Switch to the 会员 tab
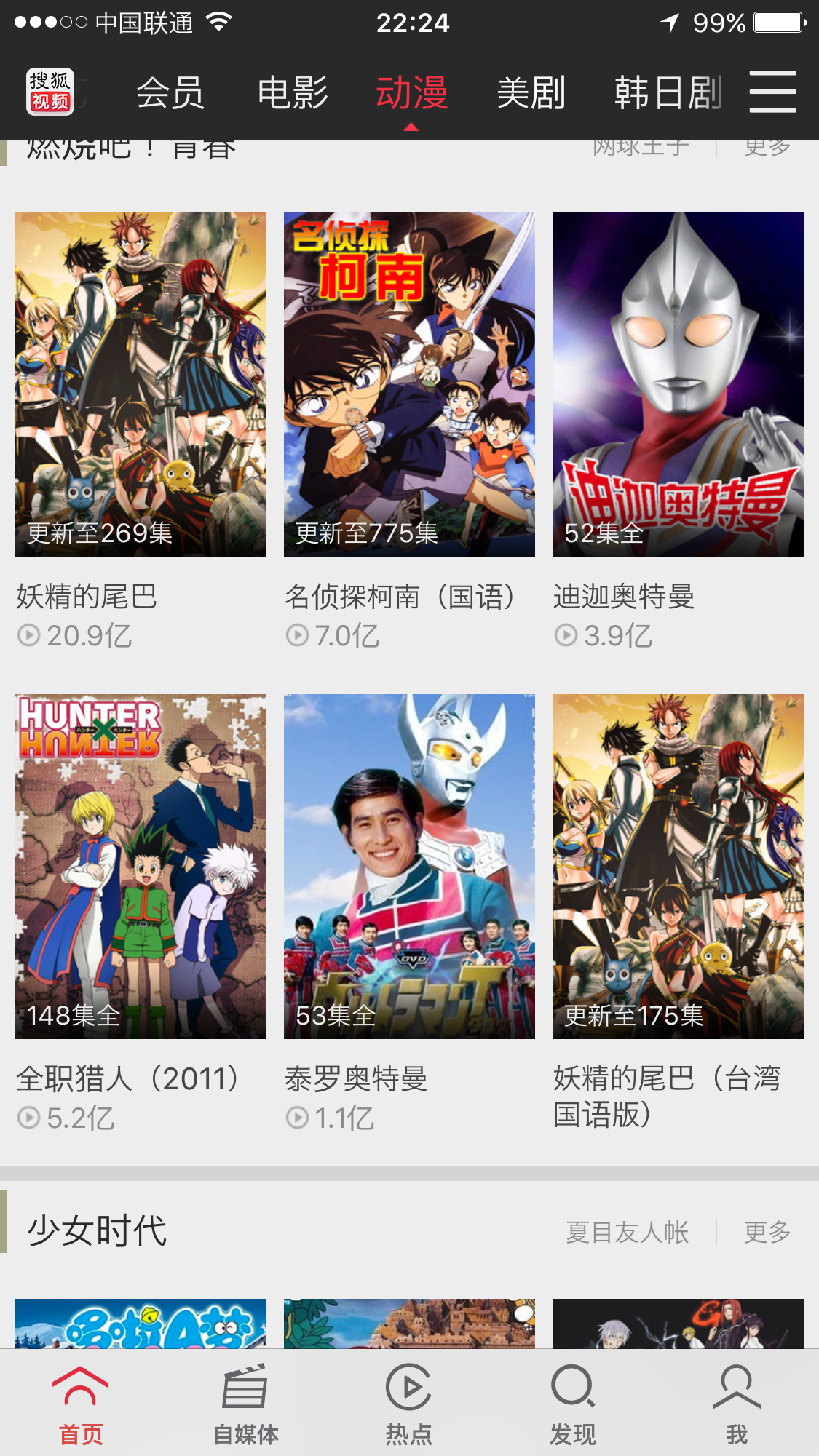Viewport: 819px width, 1456px height. click(170, 93)
